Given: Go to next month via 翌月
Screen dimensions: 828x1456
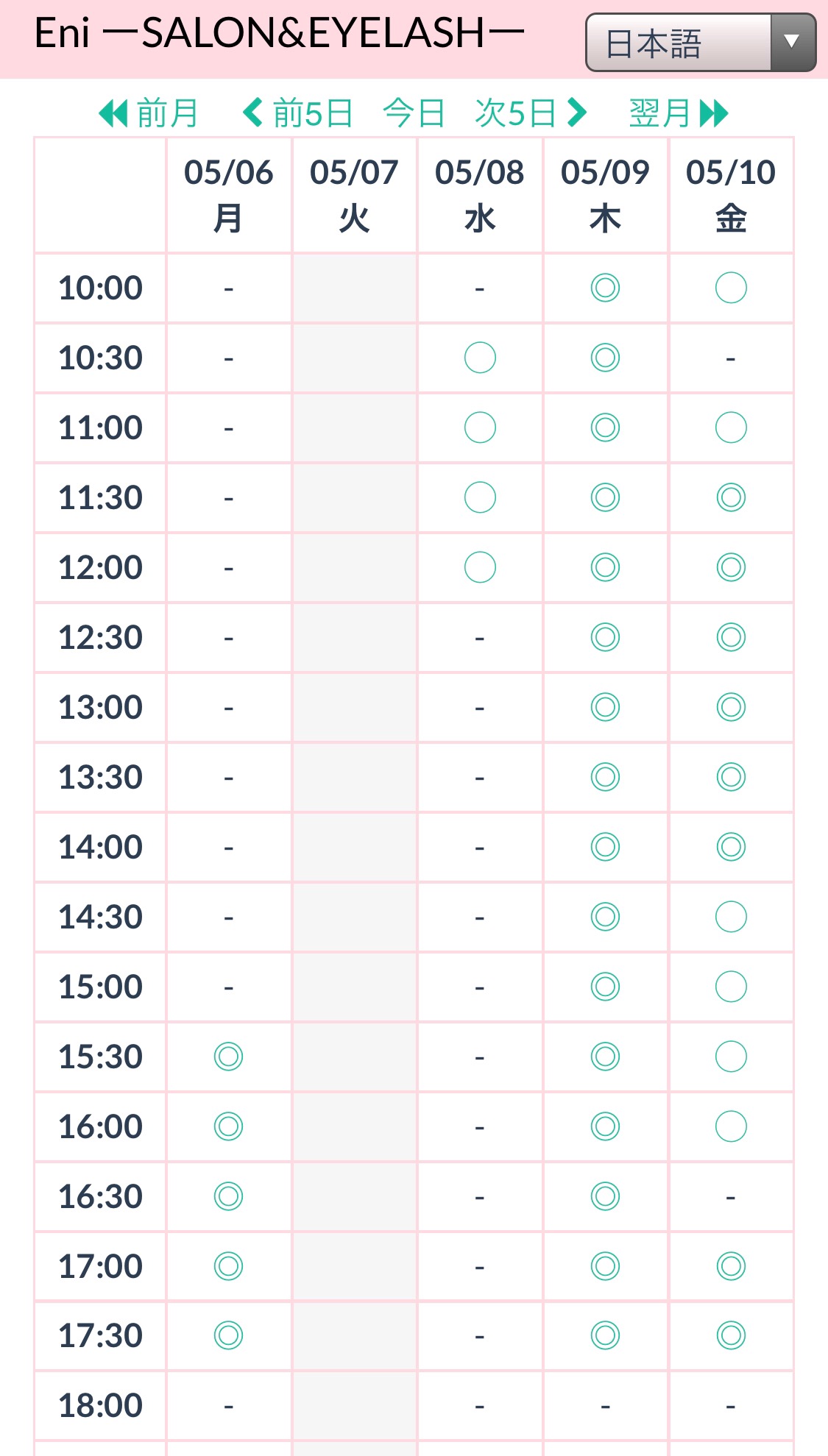Looking at the screenshot, I should 679,113.
